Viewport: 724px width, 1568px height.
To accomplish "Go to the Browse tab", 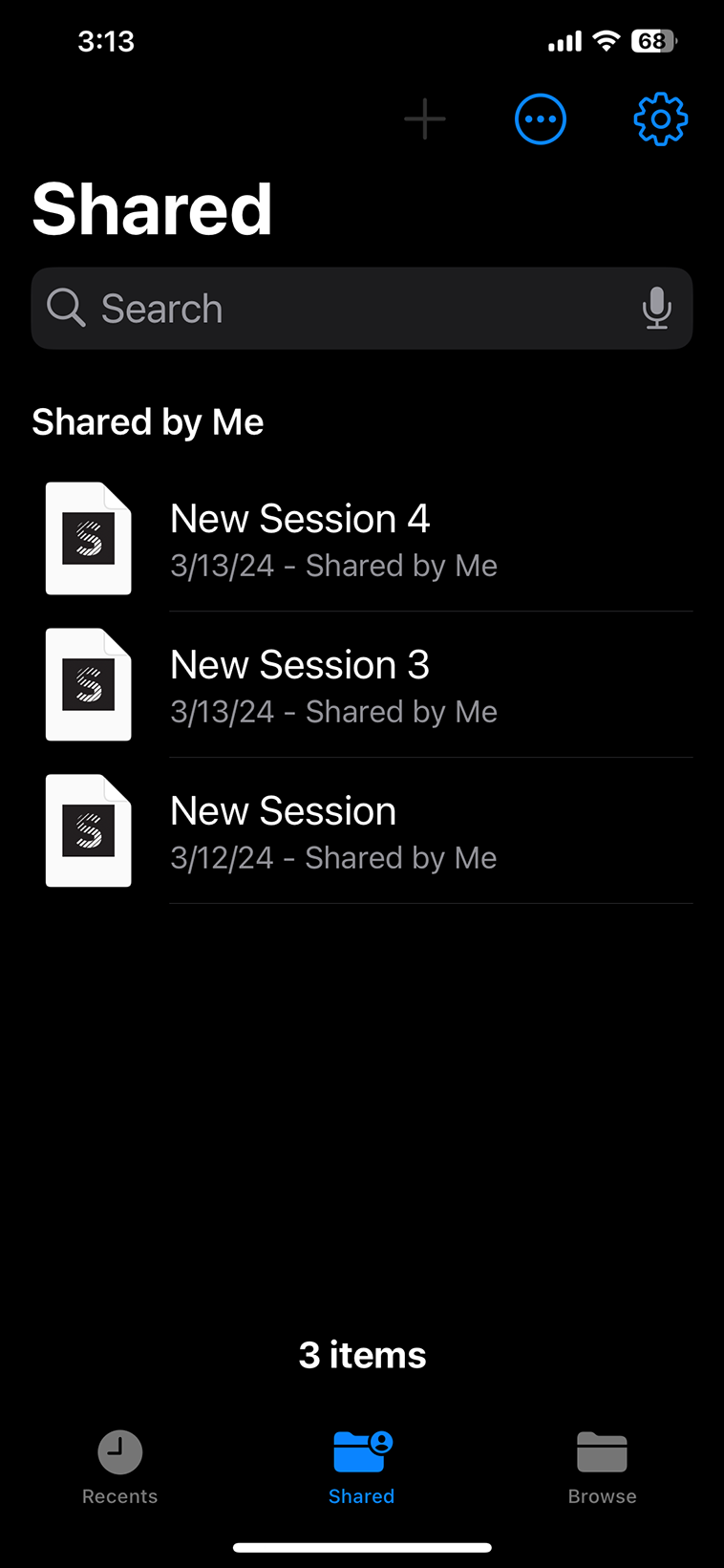I will click(602, 1468).
